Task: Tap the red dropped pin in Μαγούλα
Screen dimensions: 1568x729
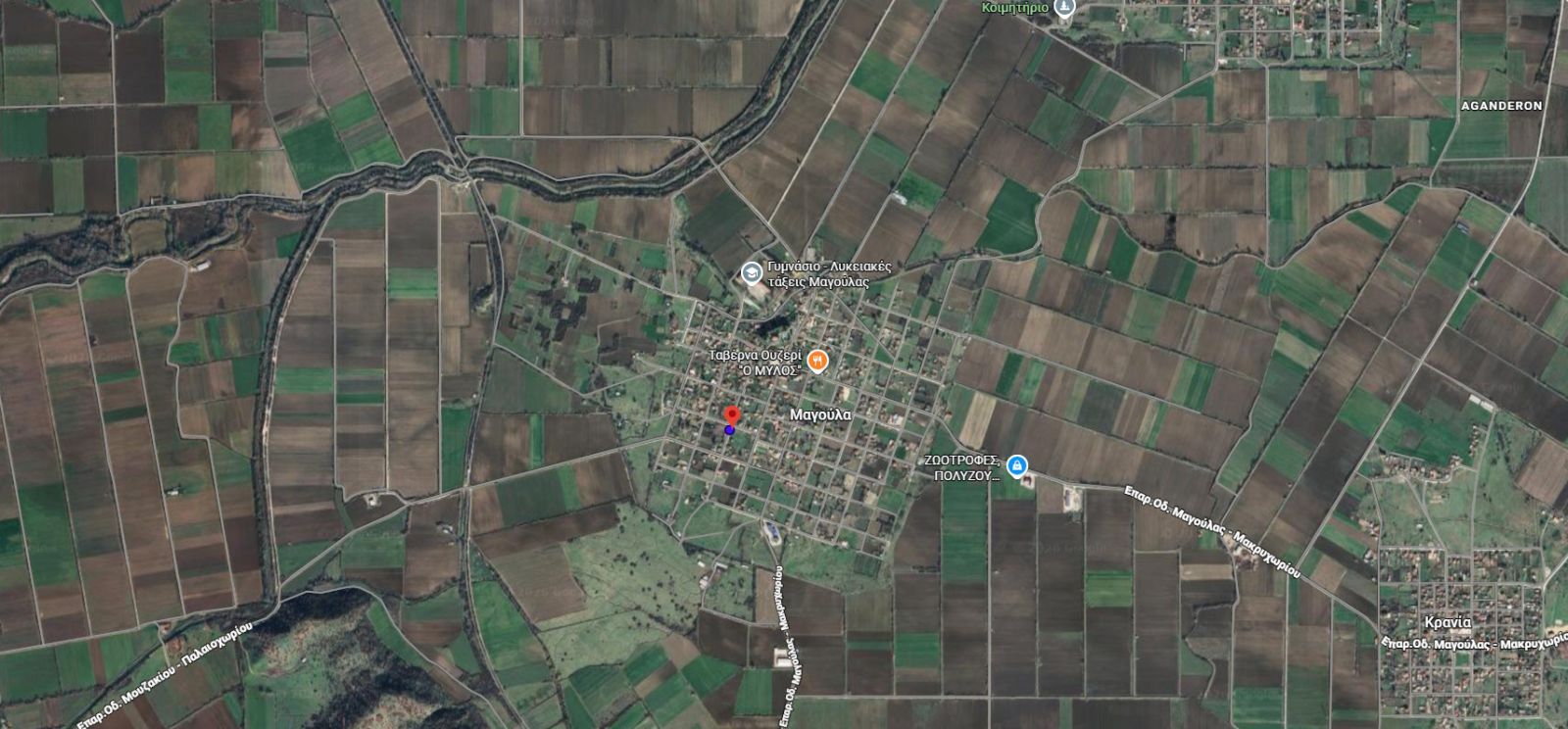Action: [x=731, y=415]
